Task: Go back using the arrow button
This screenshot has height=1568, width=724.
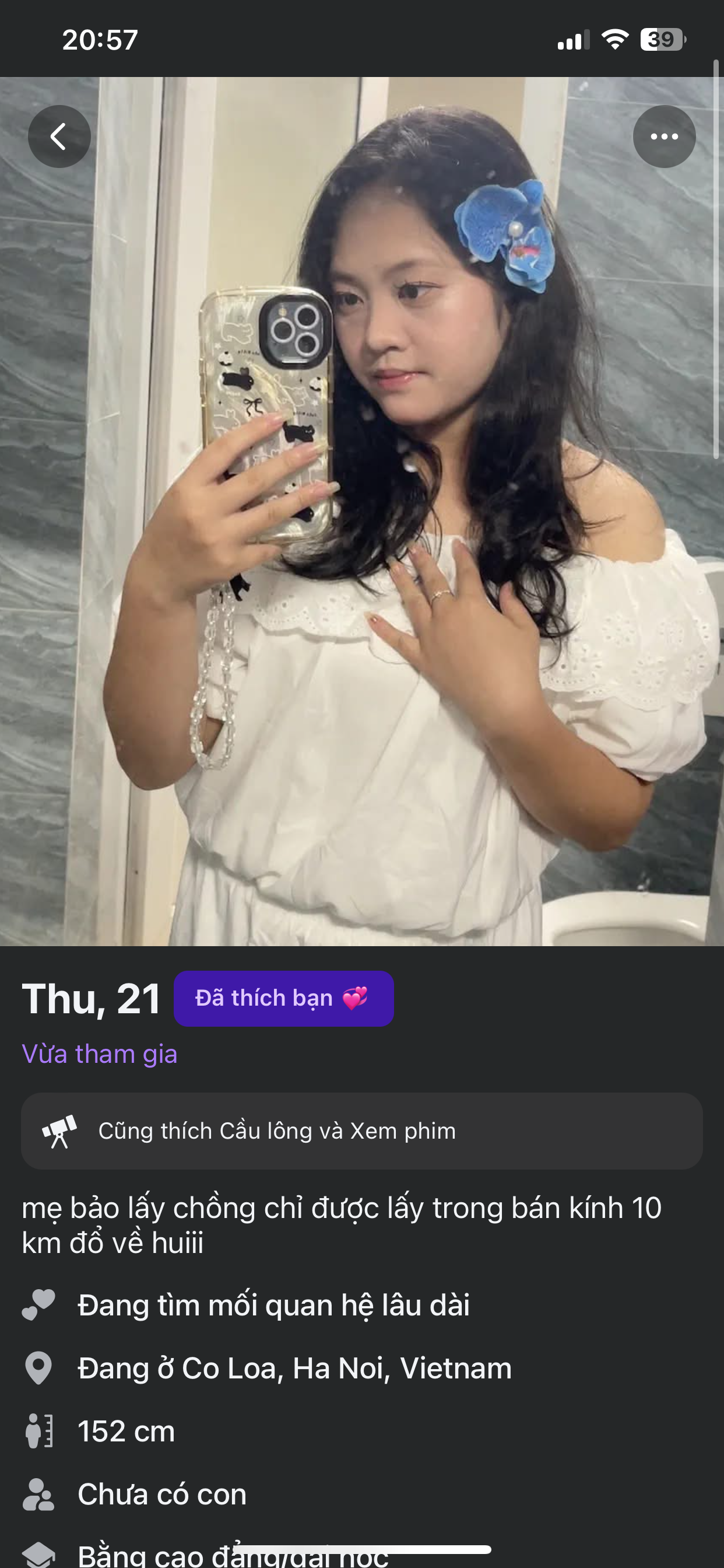Action: click(x=59, y=136)
